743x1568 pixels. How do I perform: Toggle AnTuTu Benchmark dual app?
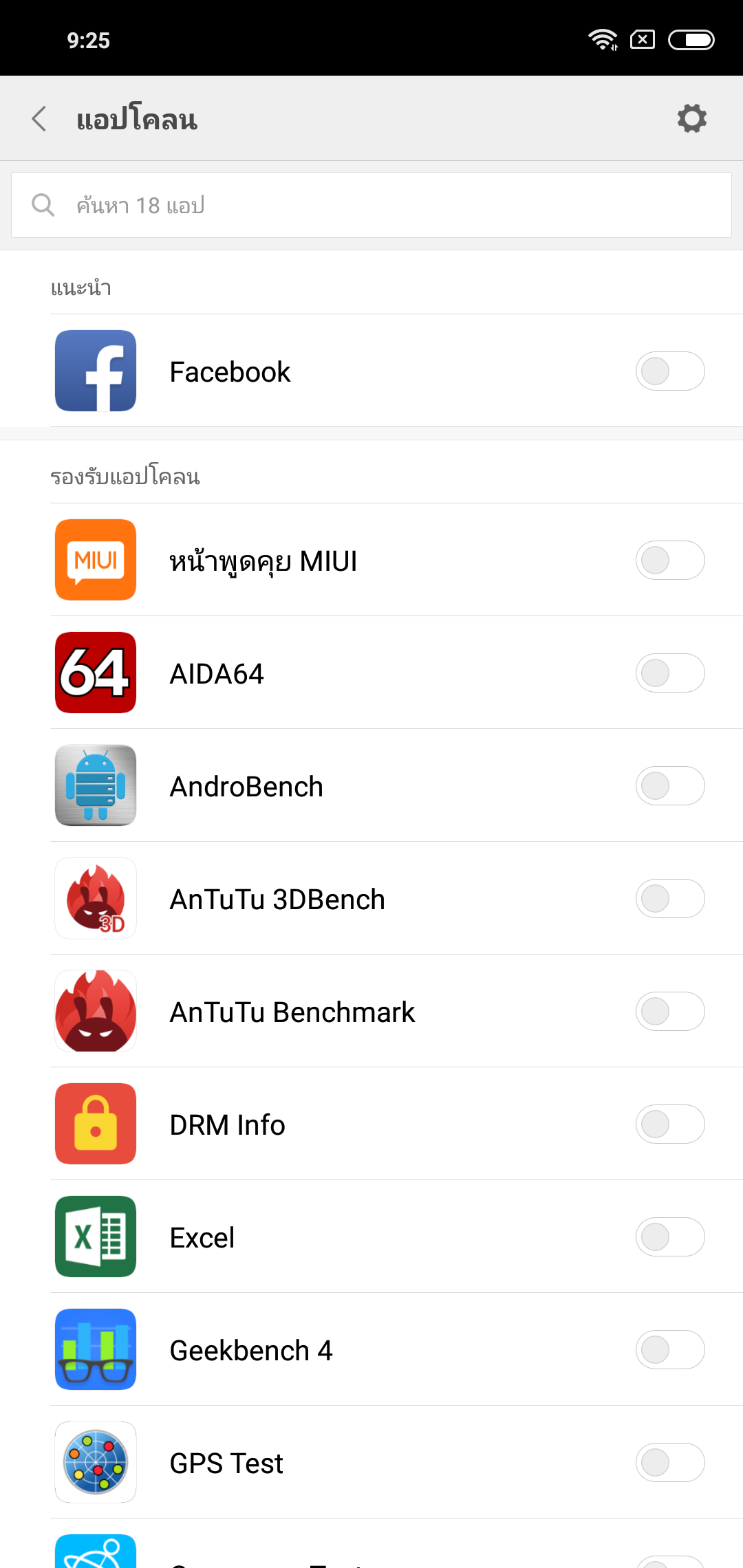click(669, 1012)
